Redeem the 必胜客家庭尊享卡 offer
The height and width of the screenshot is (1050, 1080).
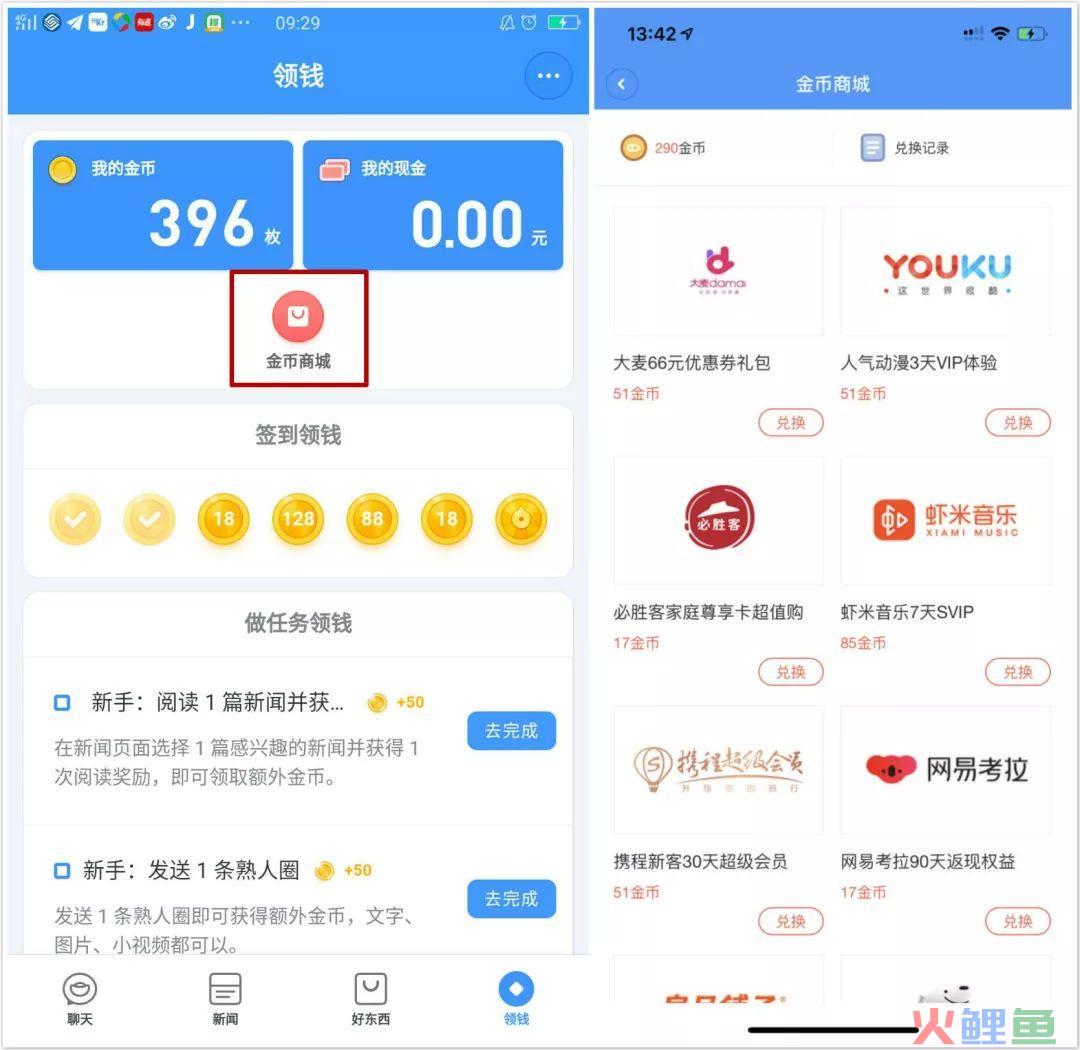click(x=790, y=672)
